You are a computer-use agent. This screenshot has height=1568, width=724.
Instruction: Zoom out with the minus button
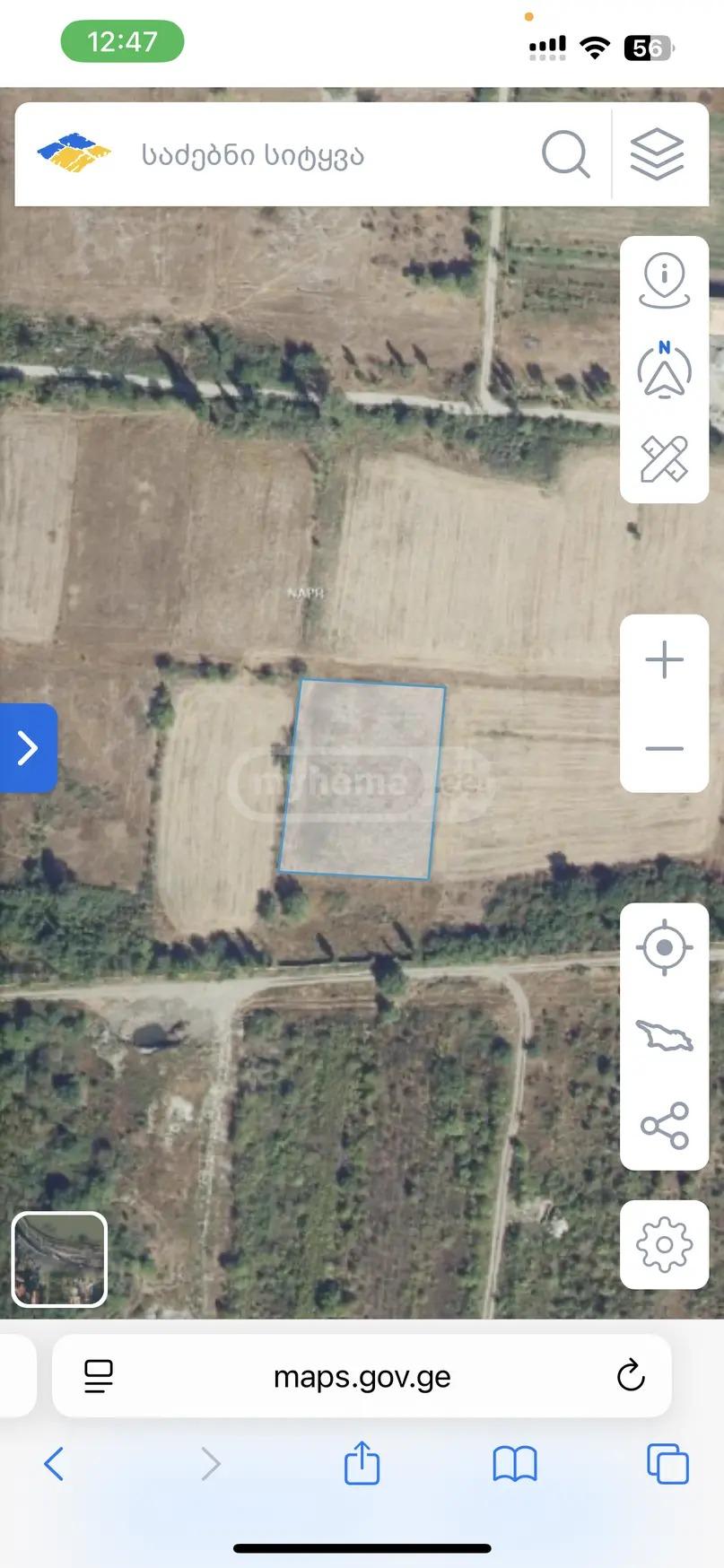(x=664, y=748)
